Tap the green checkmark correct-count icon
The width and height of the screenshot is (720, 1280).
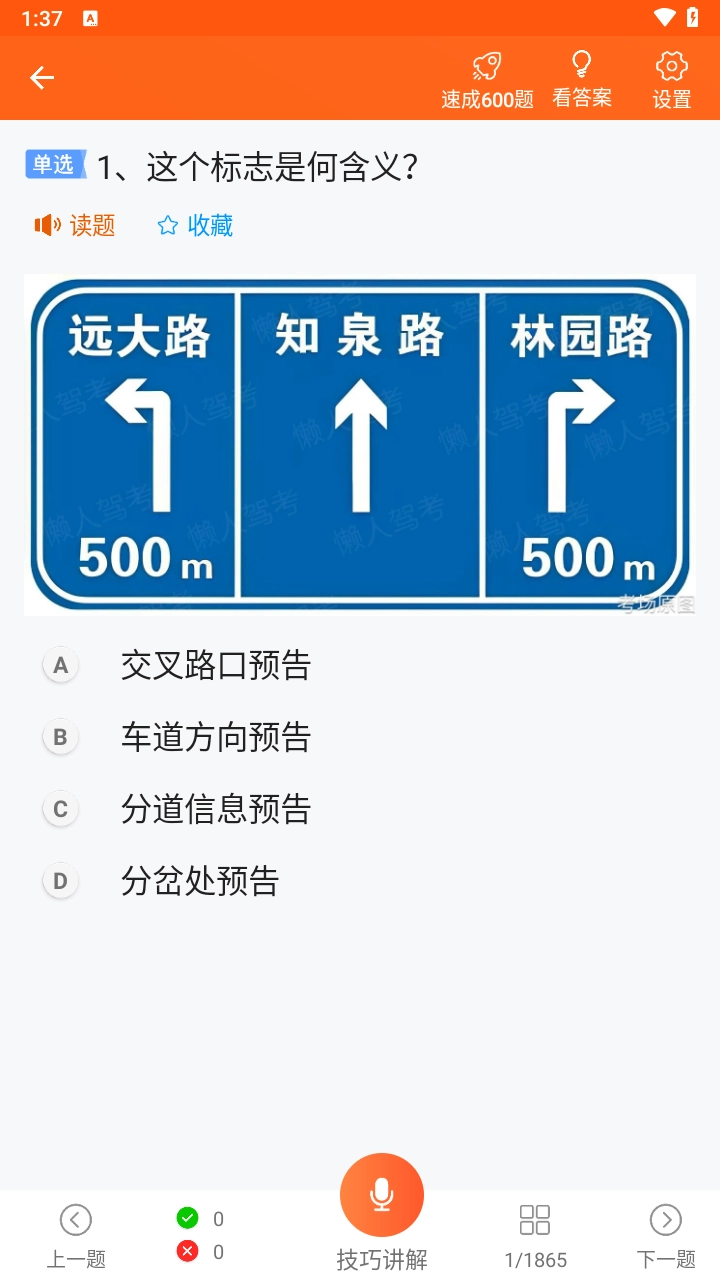pyautogui.click(x=189, y=1218)
